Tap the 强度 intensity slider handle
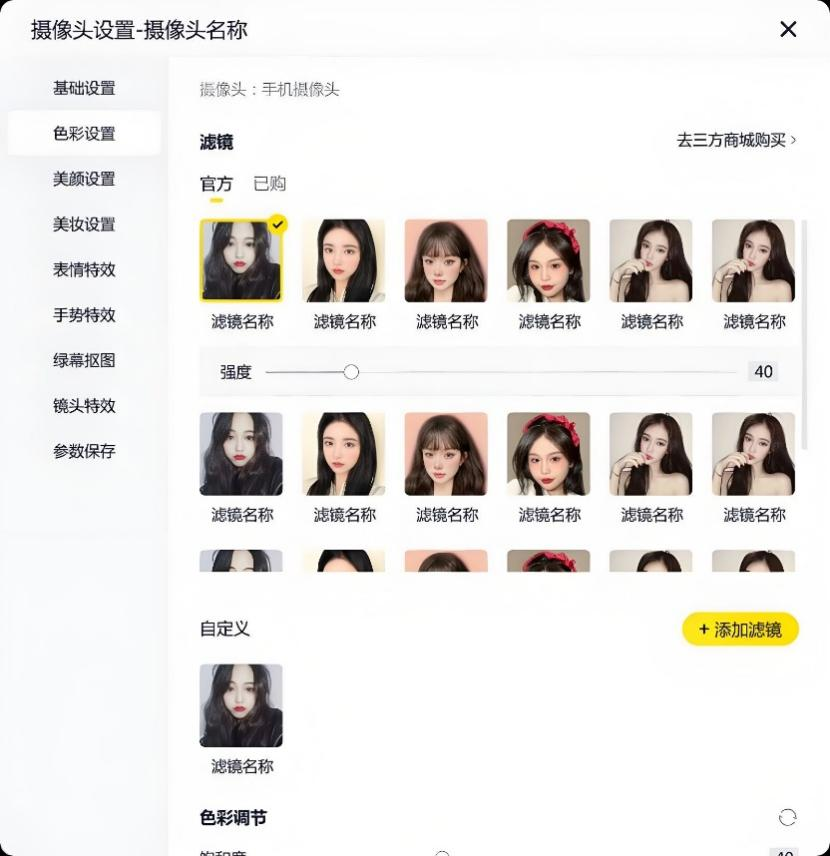The width and height of the screenshot is (830, 856). [x=351, y=372]
